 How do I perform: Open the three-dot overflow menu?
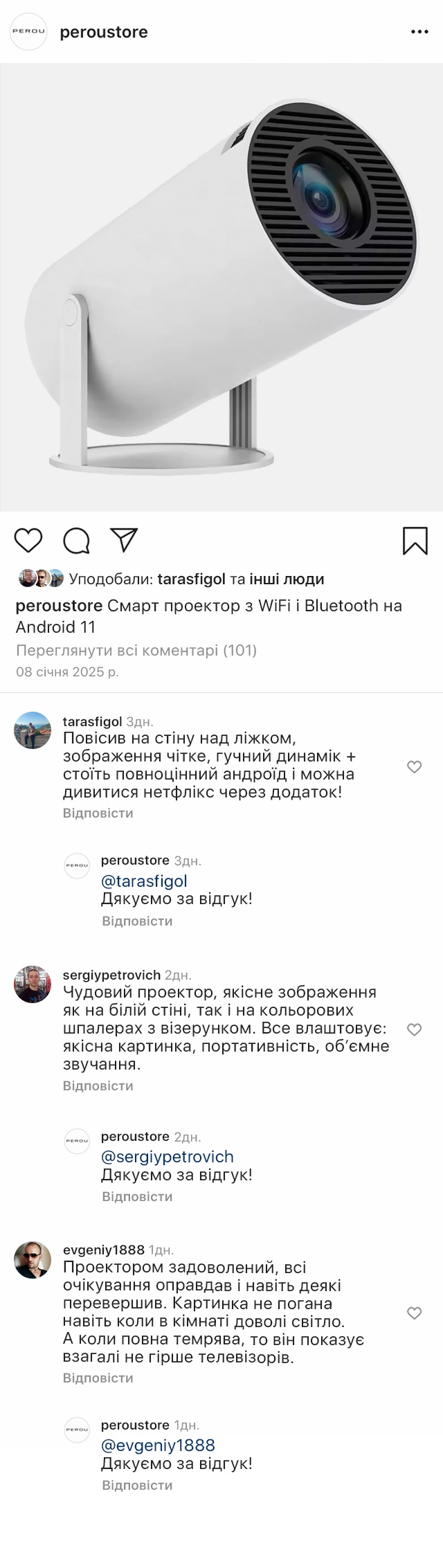419,32
